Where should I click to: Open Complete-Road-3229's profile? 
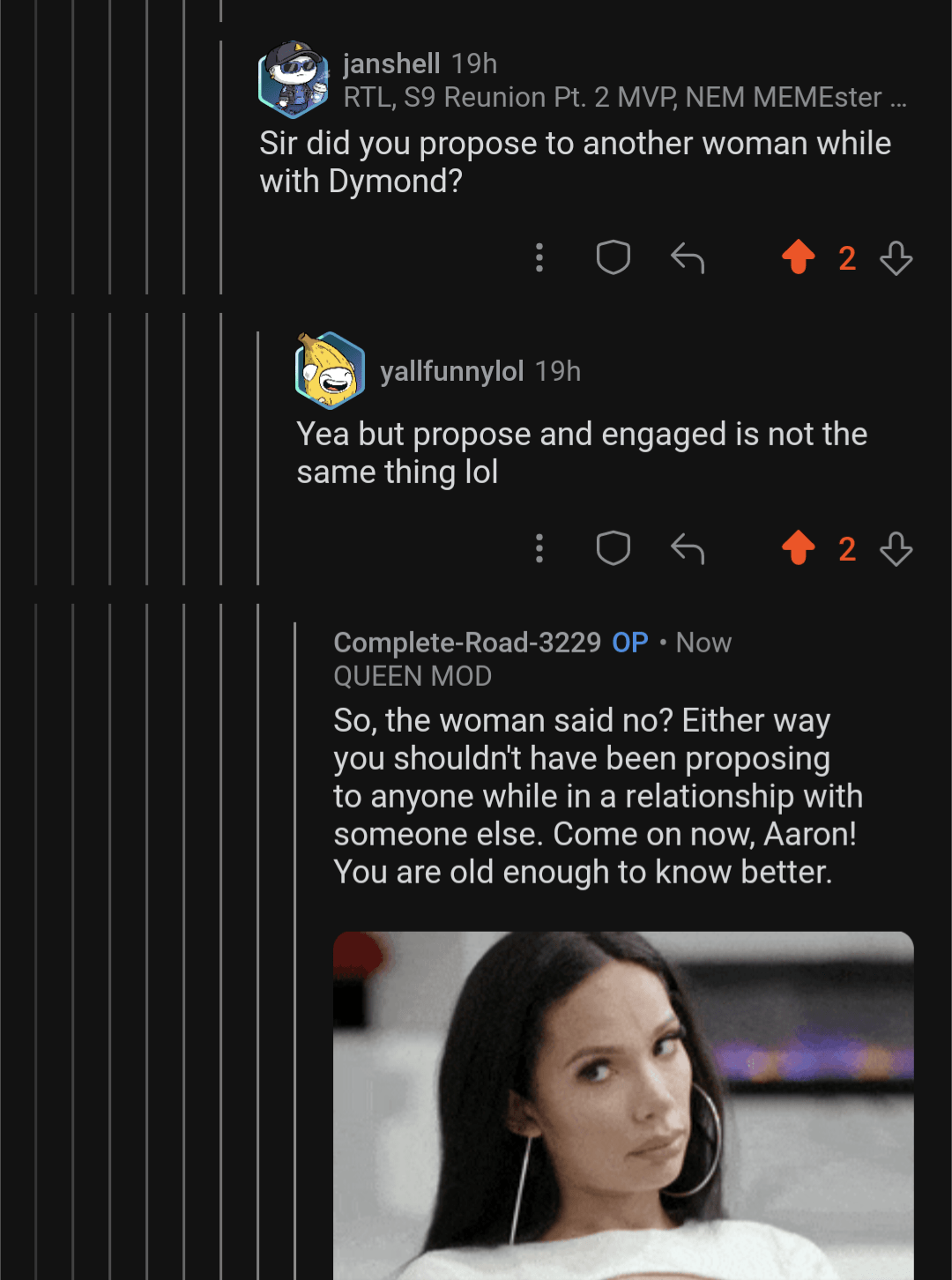(x=467, y=643)
